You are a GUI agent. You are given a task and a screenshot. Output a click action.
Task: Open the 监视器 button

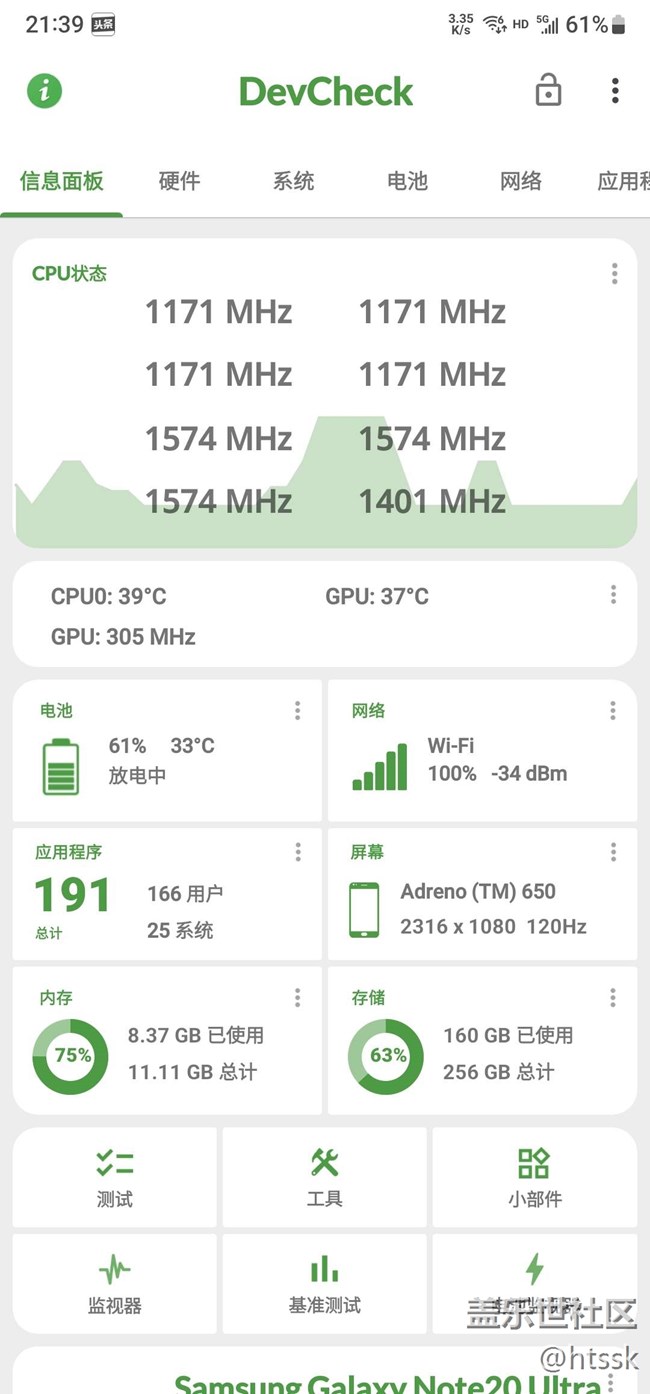pyautogui.click(x=115, y=1284)
